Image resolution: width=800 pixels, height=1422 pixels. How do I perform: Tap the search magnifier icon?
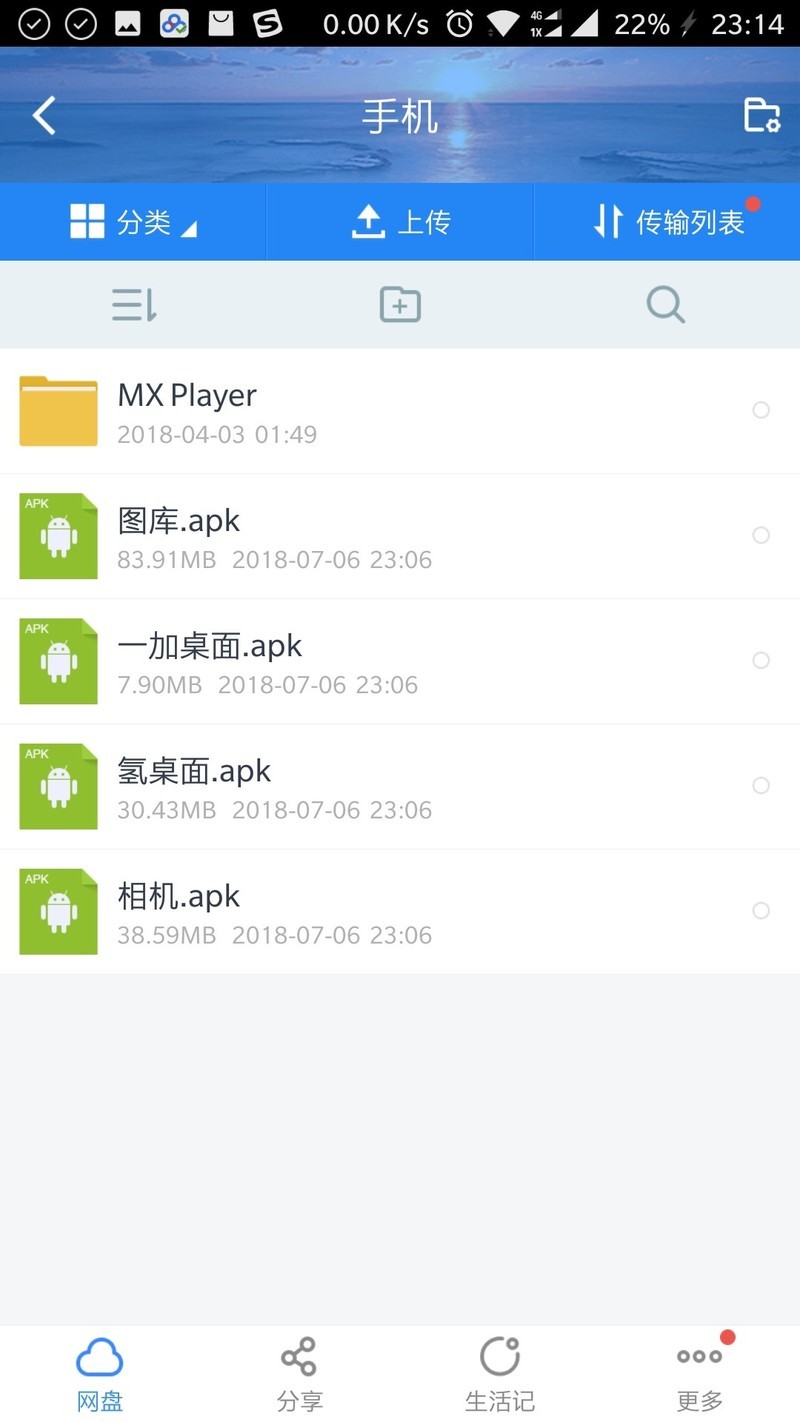click(665, 304)
